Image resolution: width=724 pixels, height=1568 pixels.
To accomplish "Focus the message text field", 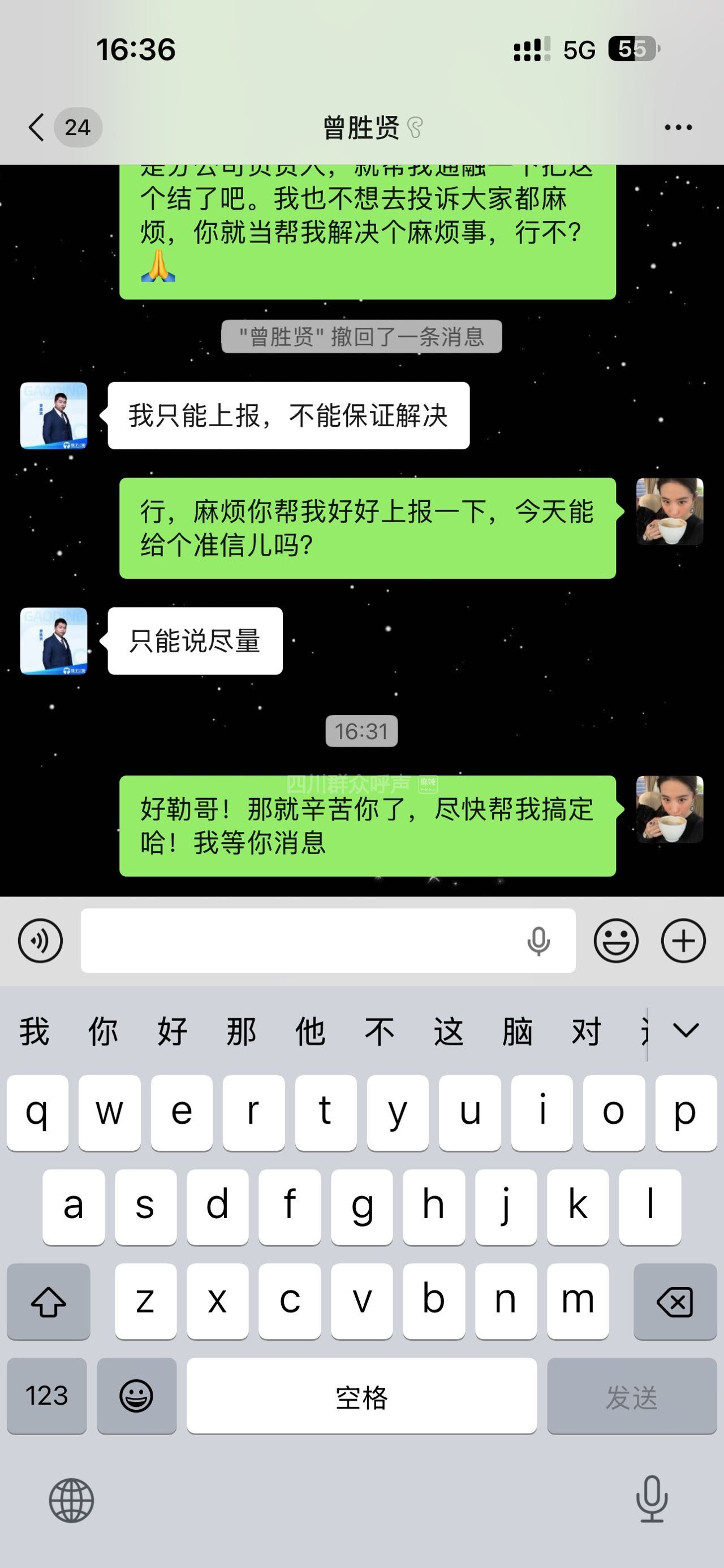I will click(x=299, y=941).
